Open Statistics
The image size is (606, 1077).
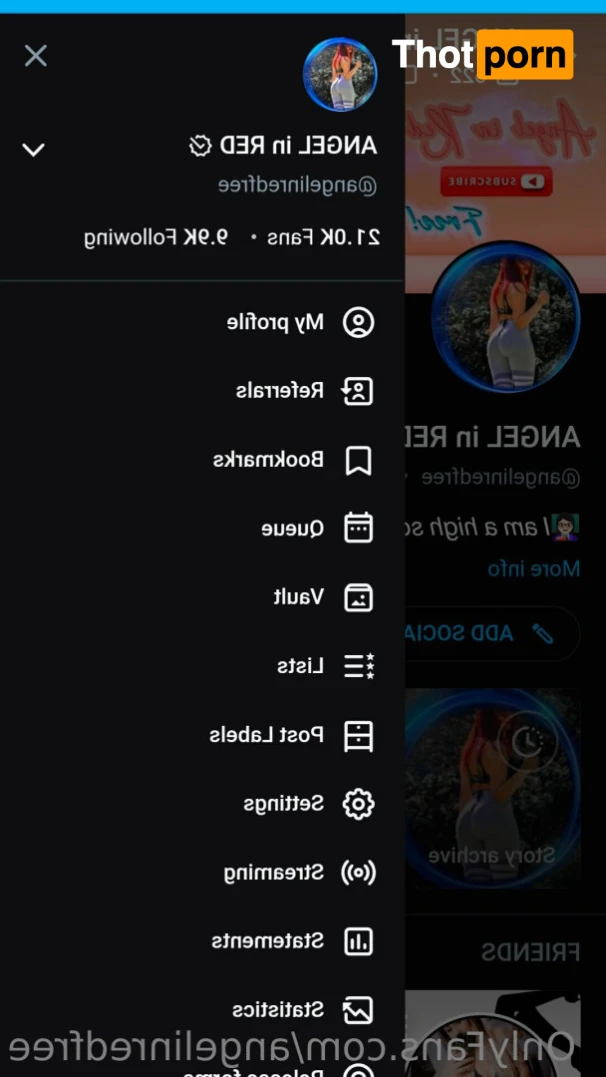[x=301, y=1009]
